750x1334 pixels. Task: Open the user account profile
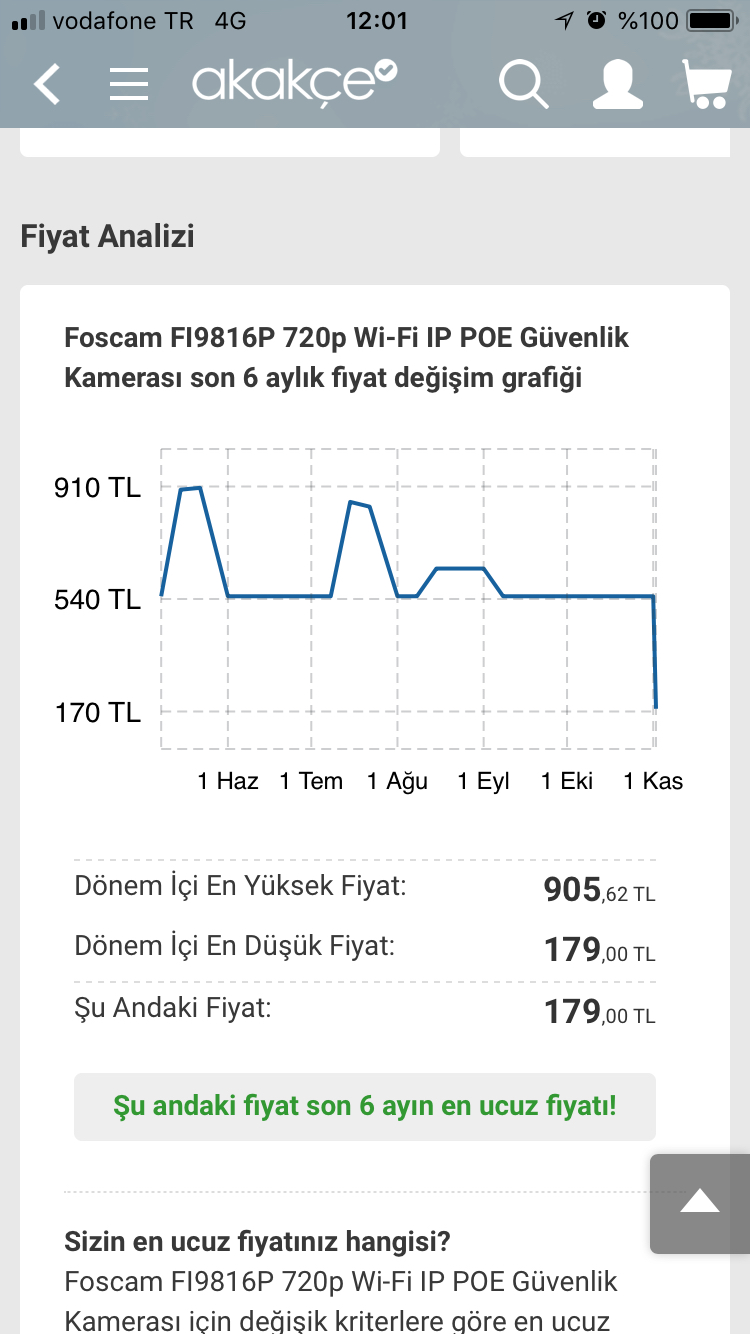pyautogui.click(x=617, y=83)
